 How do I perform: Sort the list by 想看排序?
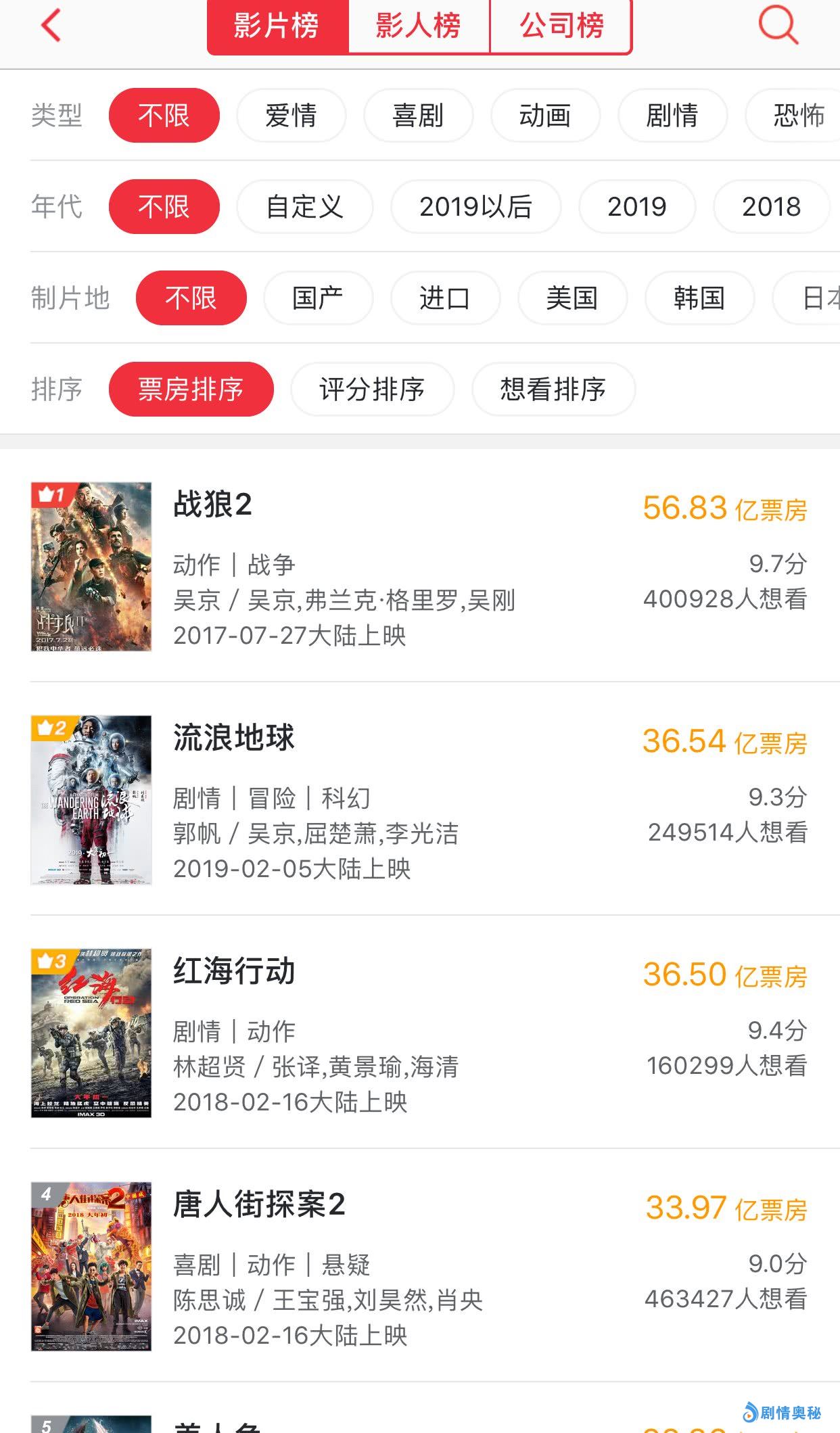(553, 390)
